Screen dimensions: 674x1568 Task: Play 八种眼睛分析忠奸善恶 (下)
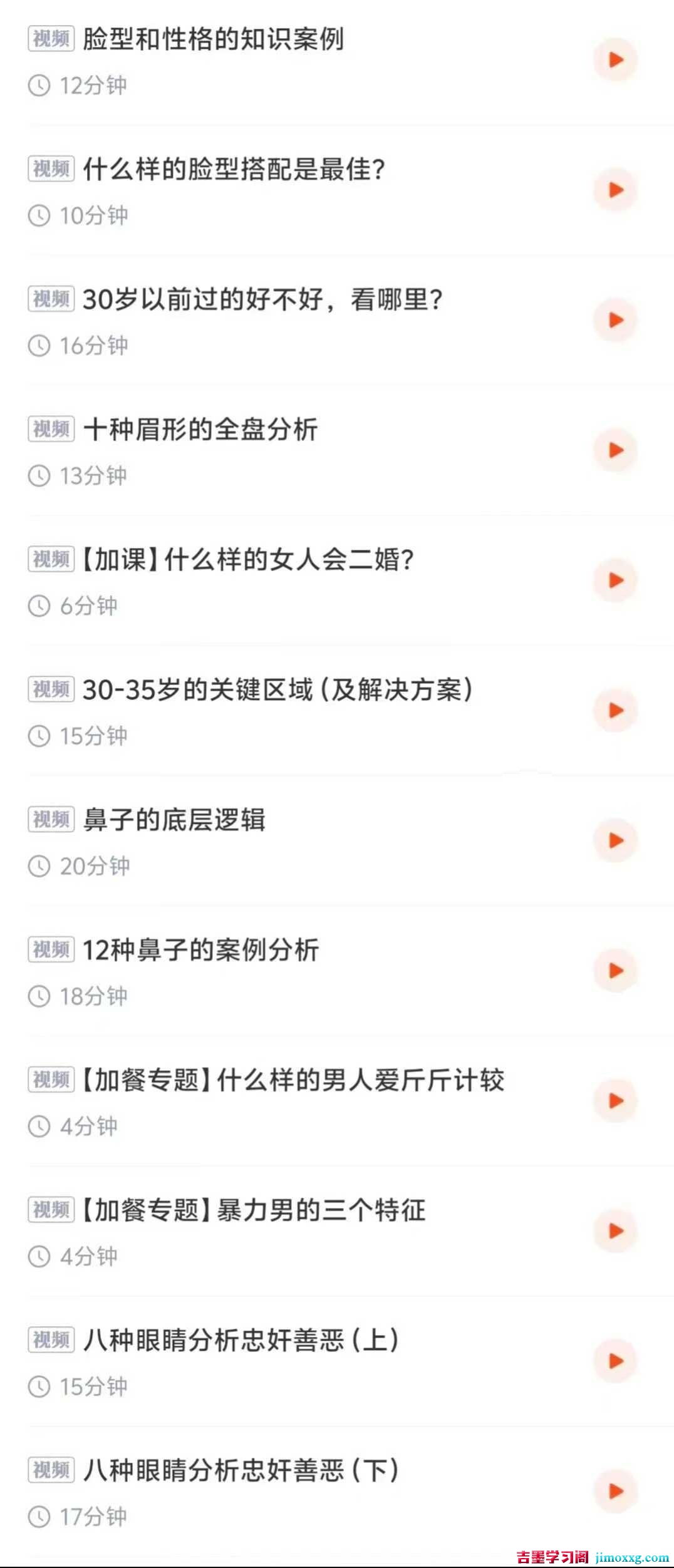pos(616,1491)
